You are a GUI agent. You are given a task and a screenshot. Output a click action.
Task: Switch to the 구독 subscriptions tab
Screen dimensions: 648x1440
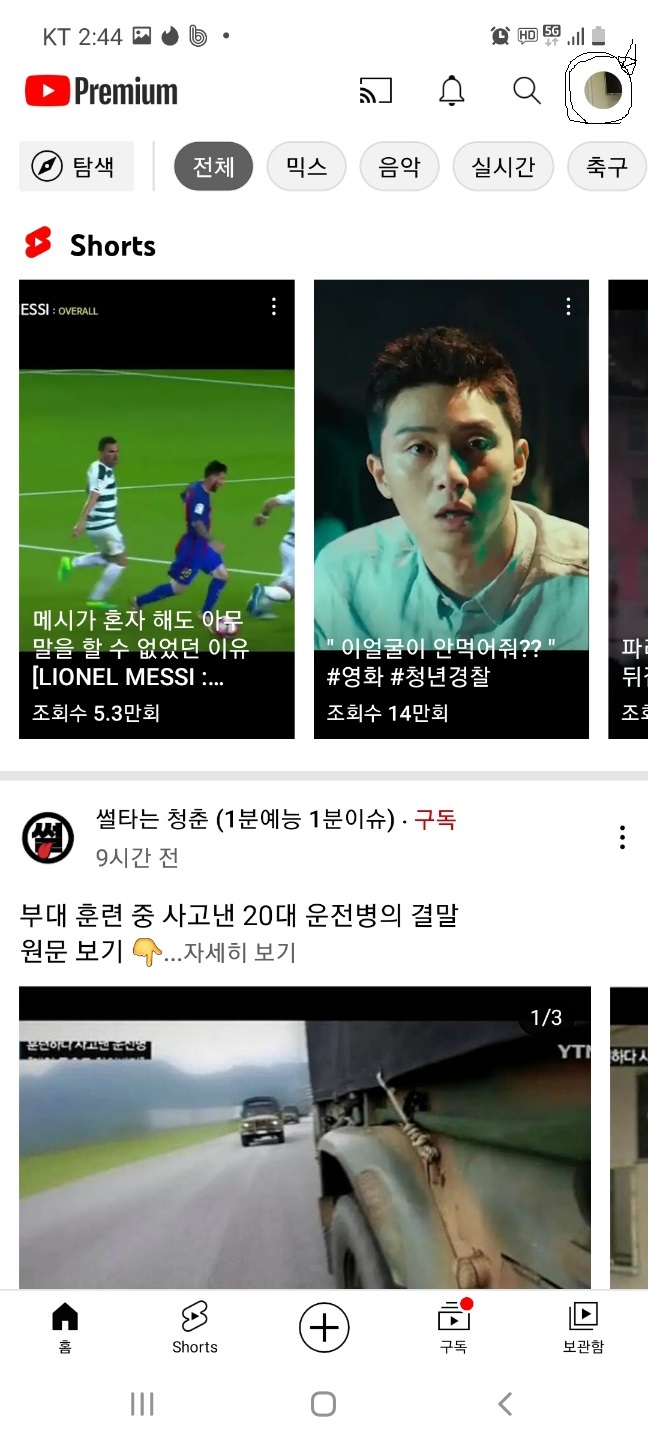(x=453, y=1329)
